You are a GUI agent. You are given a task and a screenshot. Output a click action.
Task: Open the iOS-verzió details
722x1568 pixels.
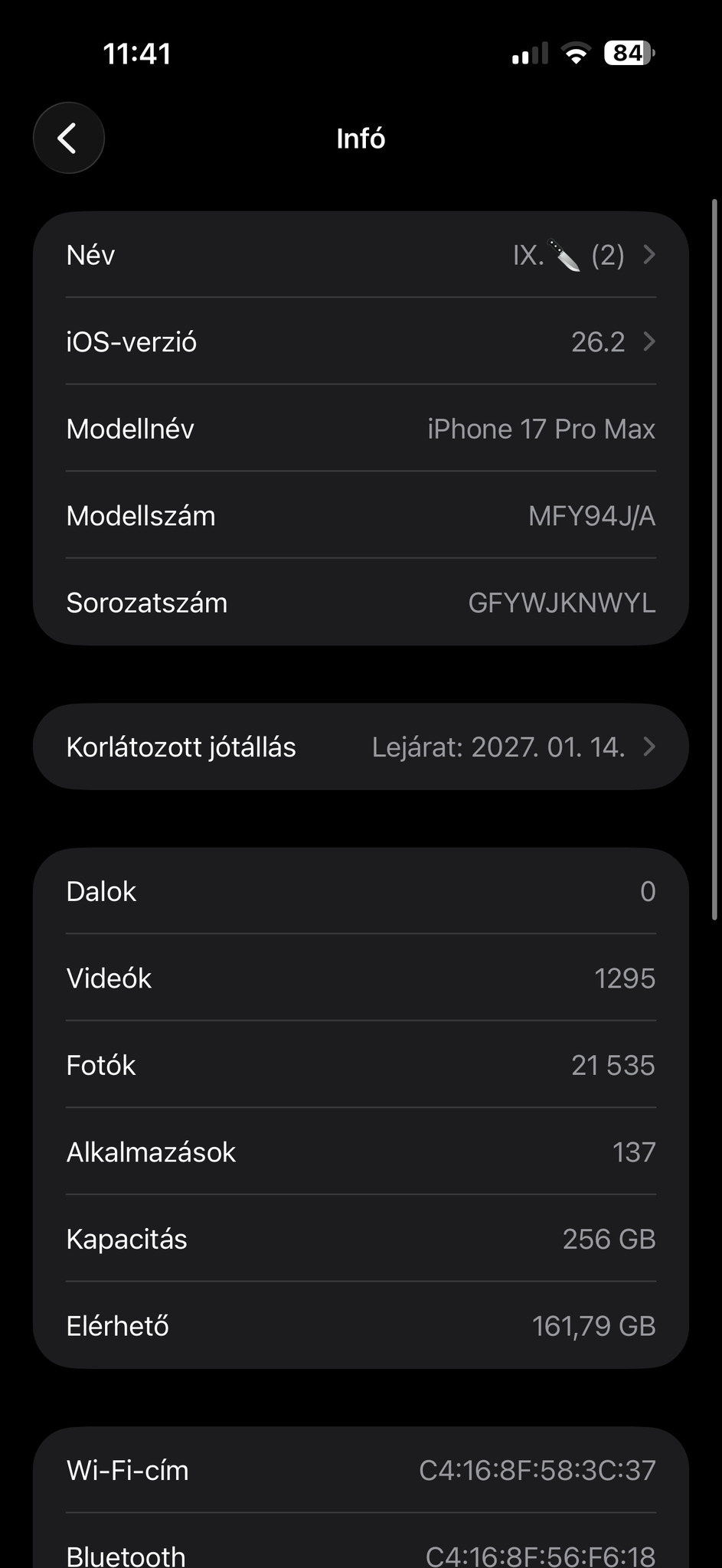[x=361, y=341]
